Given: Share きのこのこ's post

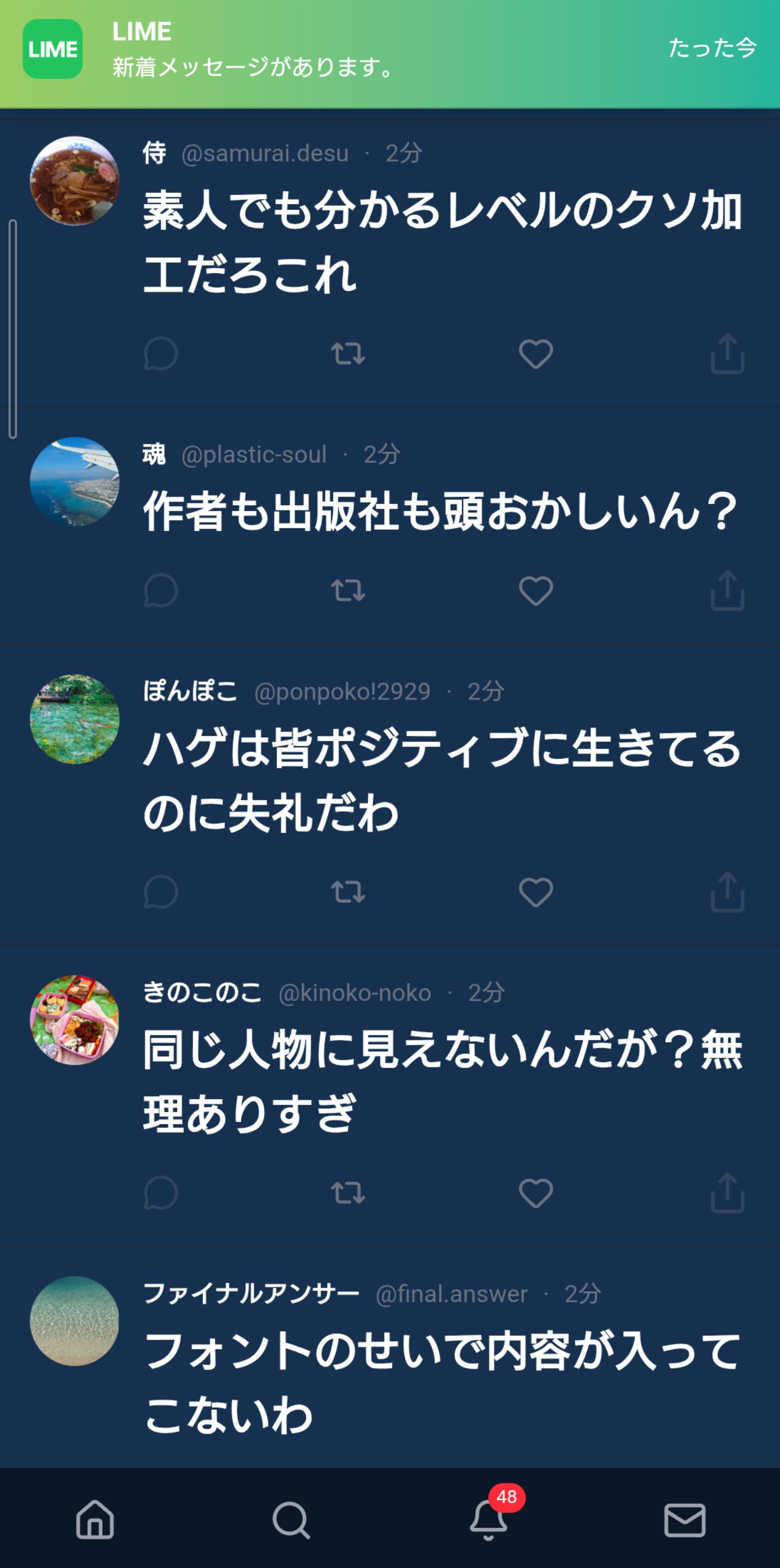Looking at the screenshot, I should [727, 1193].
